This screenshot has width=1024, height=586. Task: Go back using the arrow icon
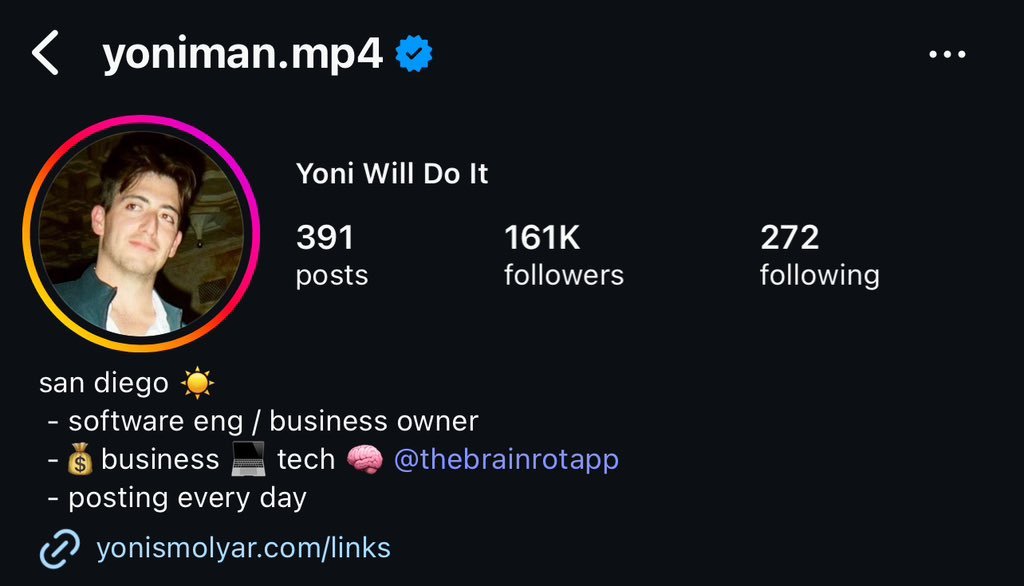[x=46, y=53]
